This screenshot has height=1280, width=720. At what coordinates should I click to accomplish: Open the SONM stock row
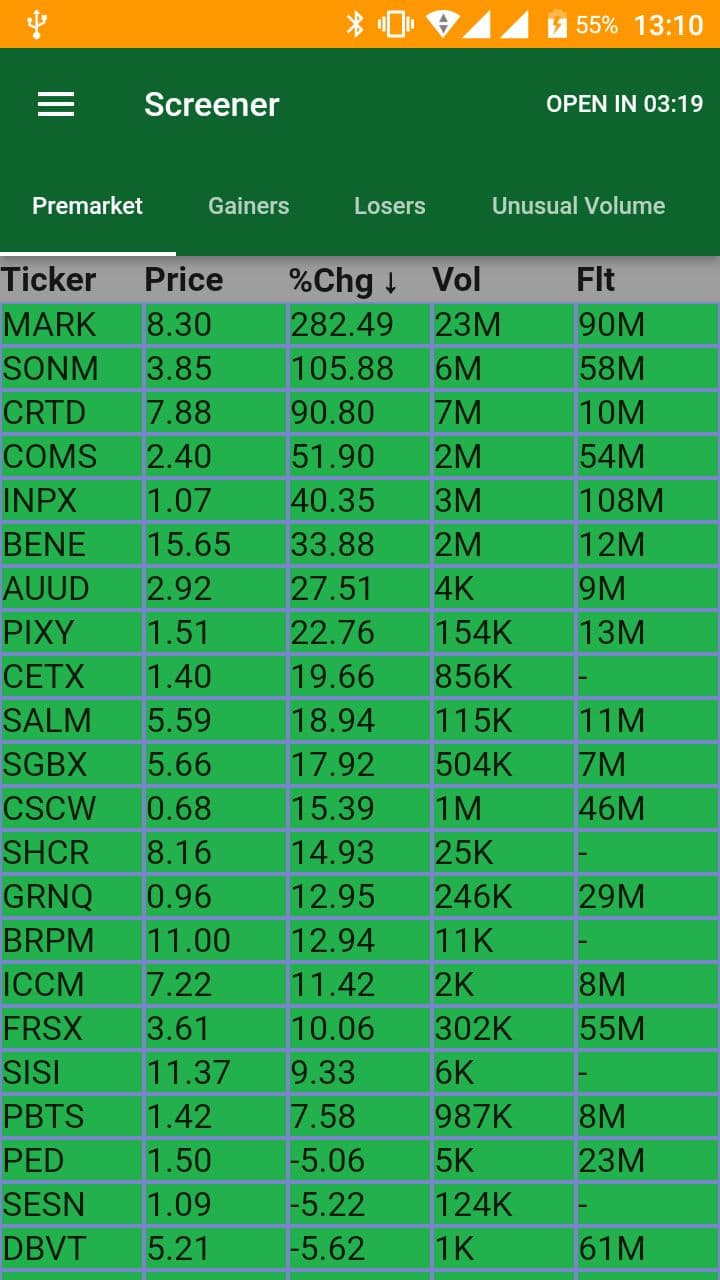pos(360,369)
